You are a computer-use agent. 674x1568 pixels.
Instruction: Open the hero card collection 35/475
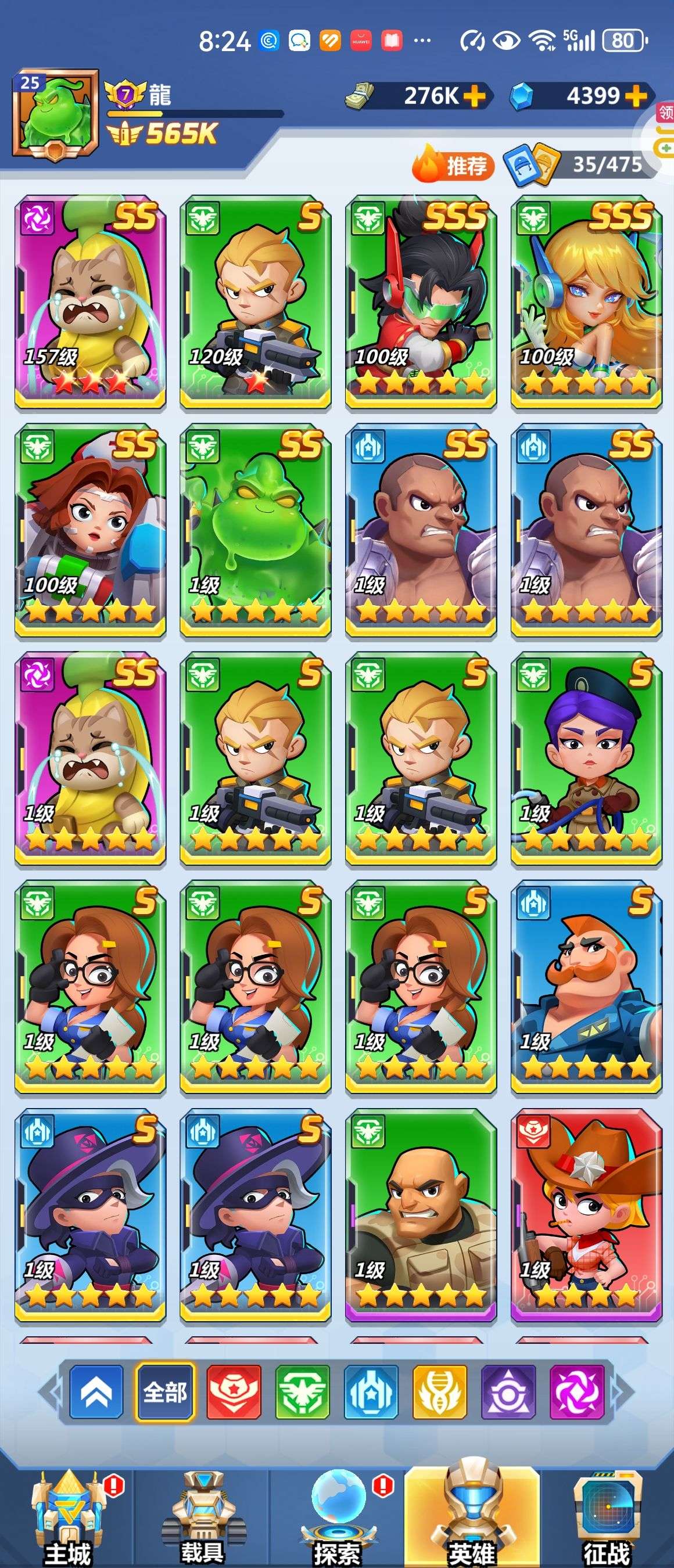pyautogui.click(x=582, y=164)
